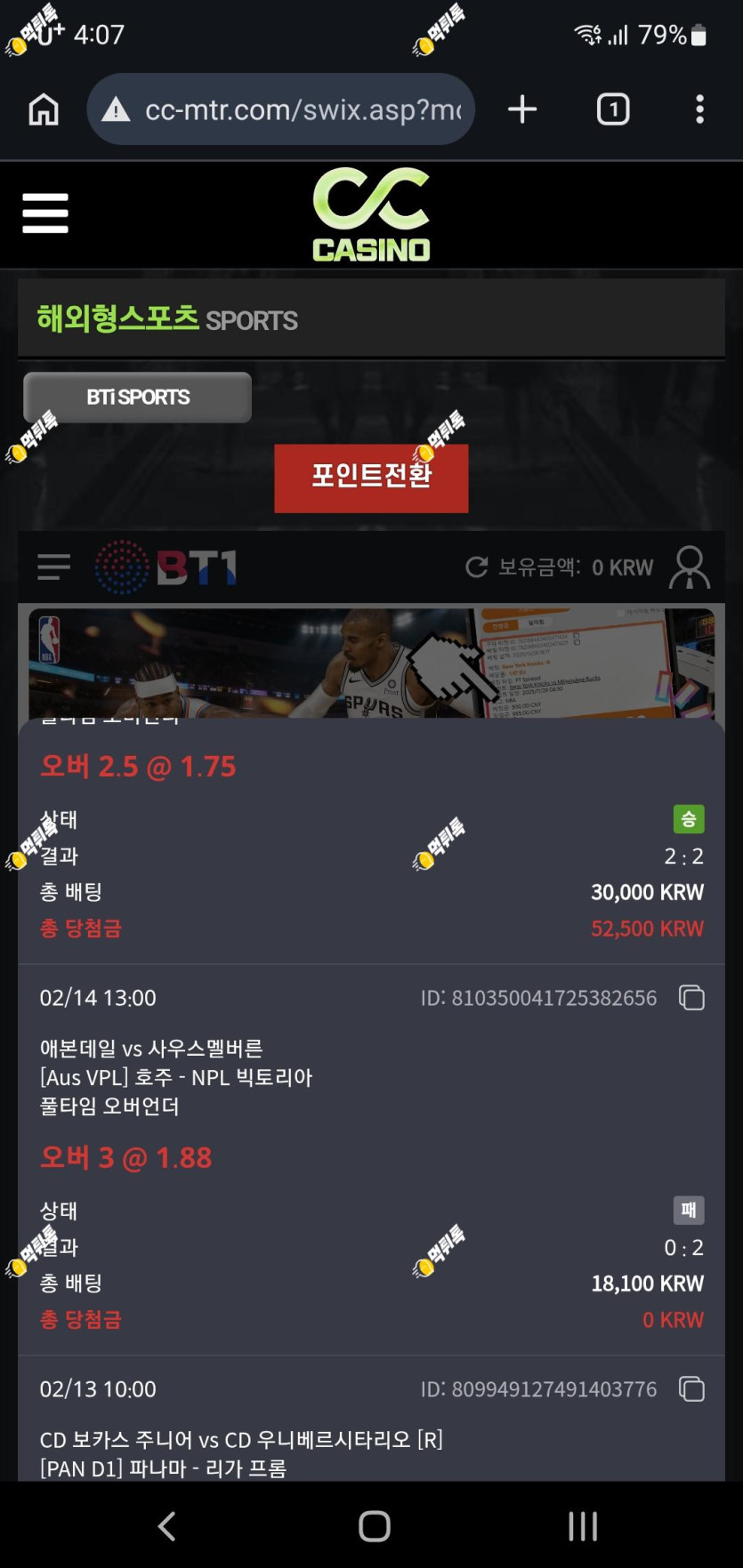The image size is (743, 1568).
Task: Tap the NBA promo banner
Action: (371, 663)
